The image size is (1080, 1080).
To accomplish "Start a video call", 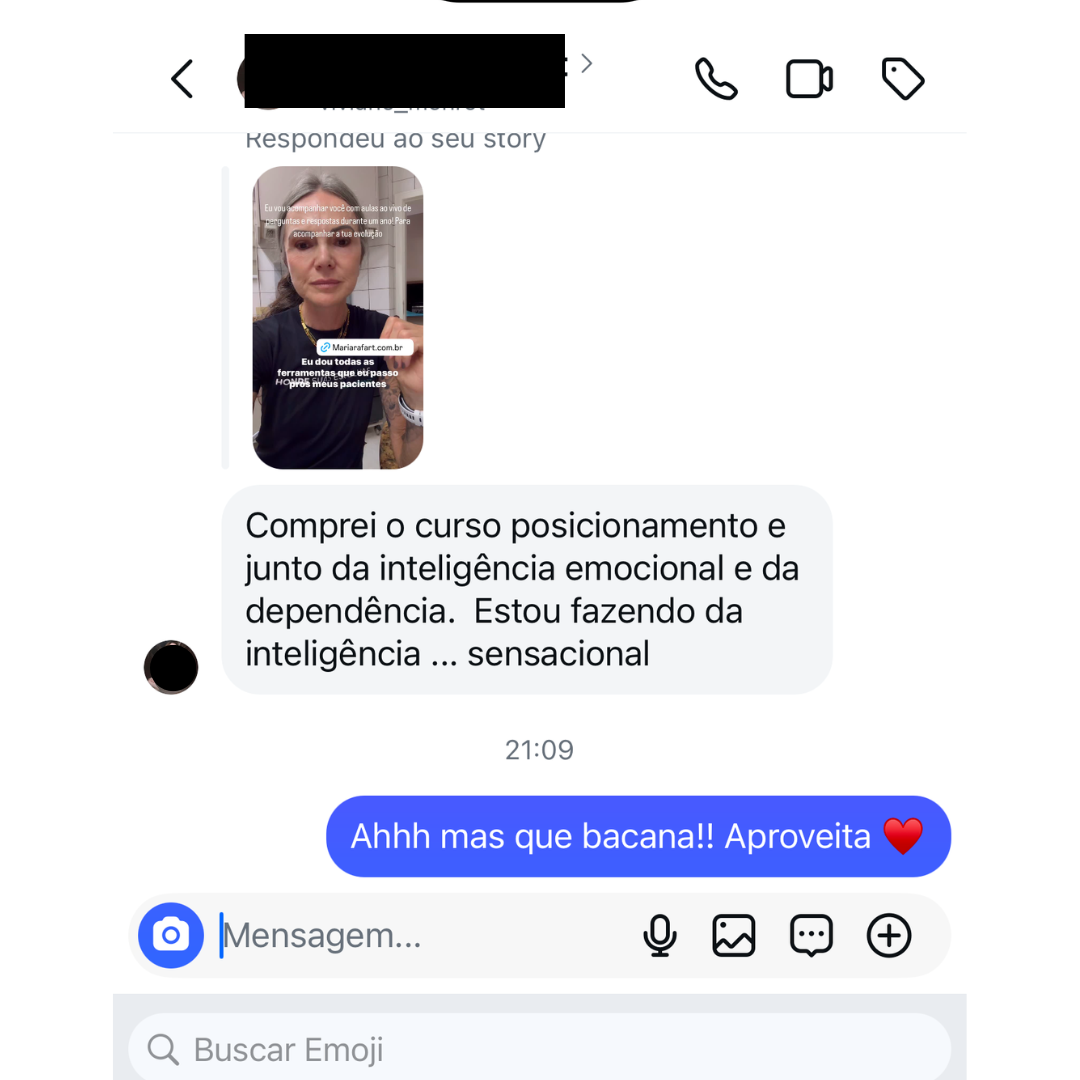I will click(809, 79).
